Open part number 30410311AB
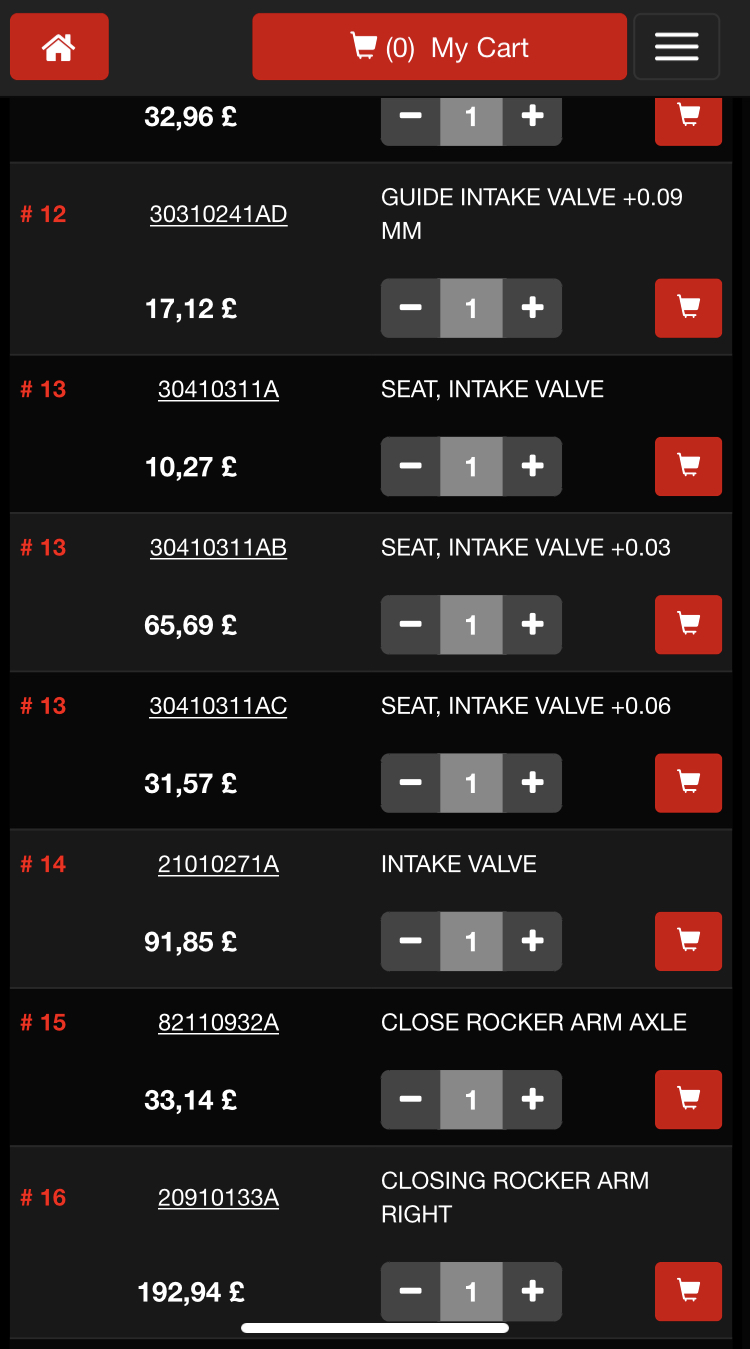 coord(218,548)
